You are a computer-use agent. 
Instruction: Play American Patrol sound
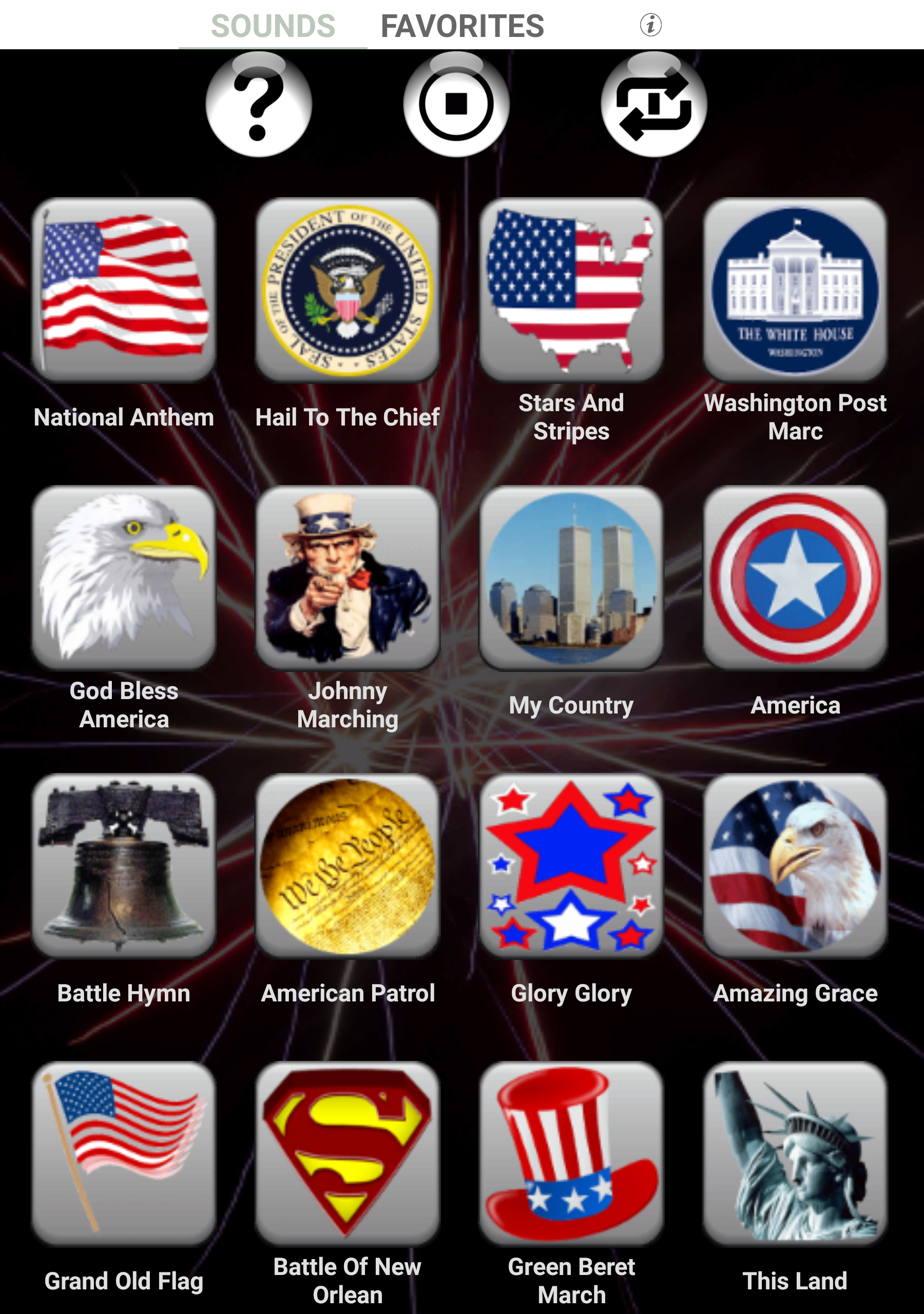348,865
